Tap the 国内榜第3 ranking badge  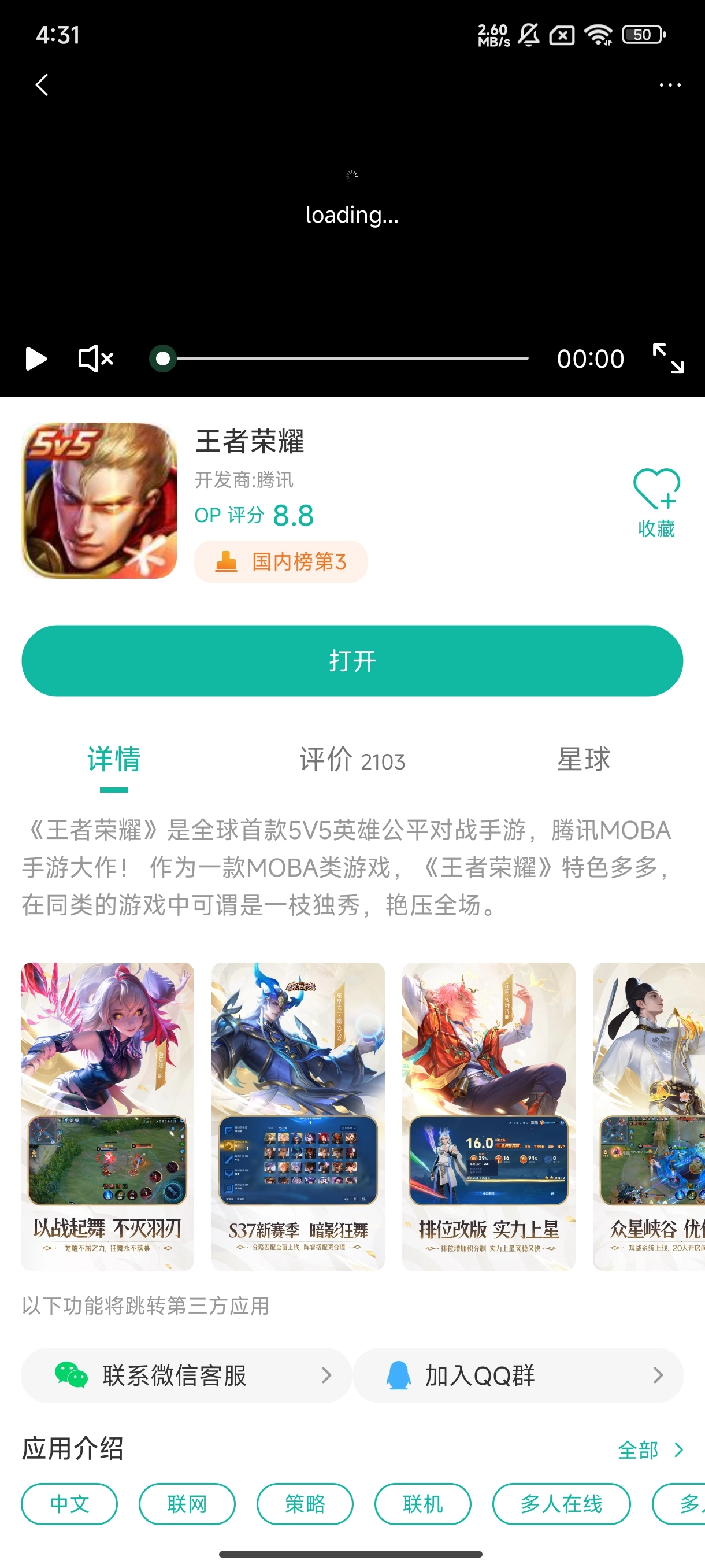pyautogui.click(x=280, y=562)
